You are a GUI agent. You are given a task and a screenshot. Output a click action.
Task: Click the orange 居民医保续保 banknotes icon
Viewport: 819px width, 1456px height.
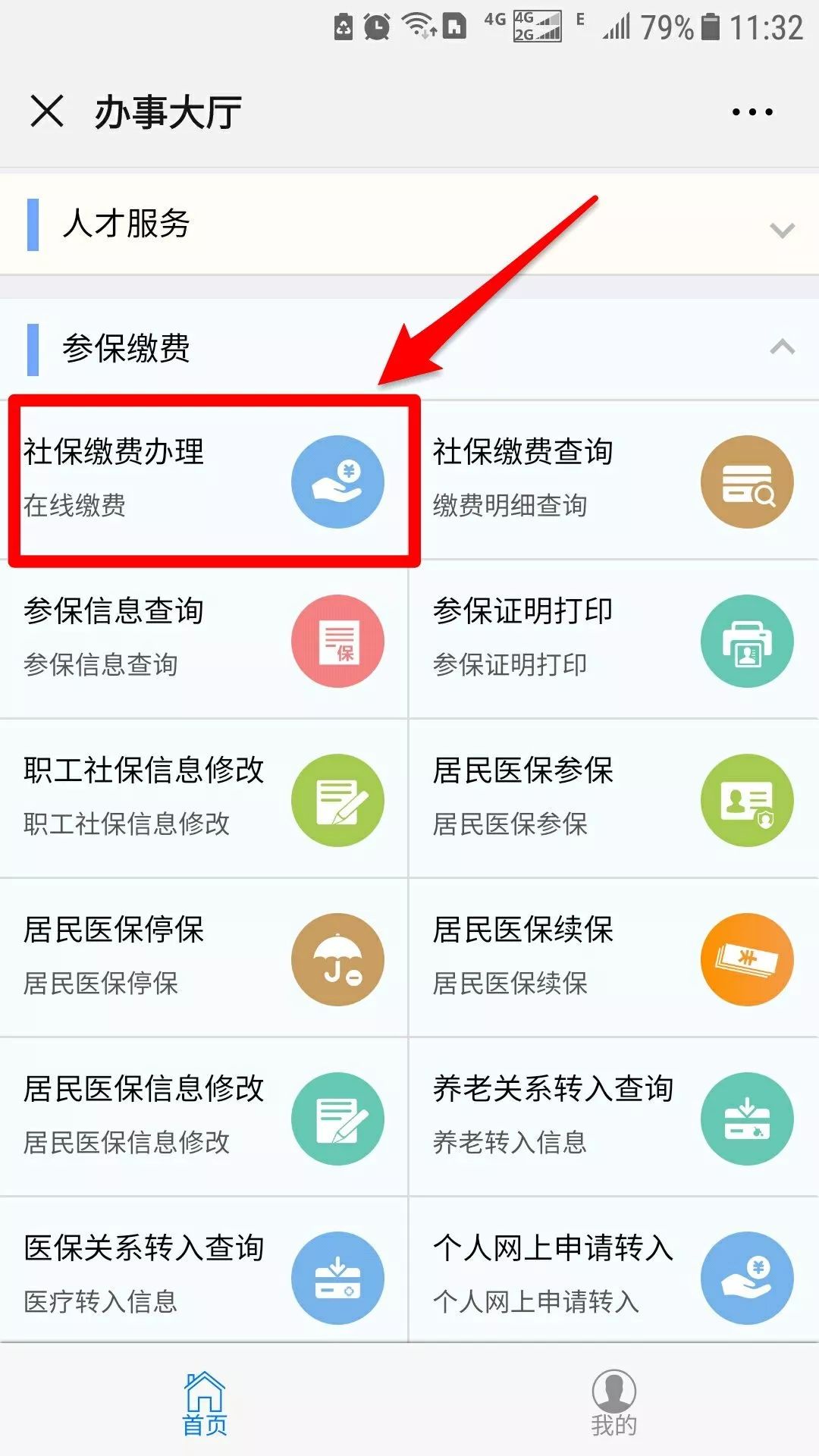coord(748,959)
